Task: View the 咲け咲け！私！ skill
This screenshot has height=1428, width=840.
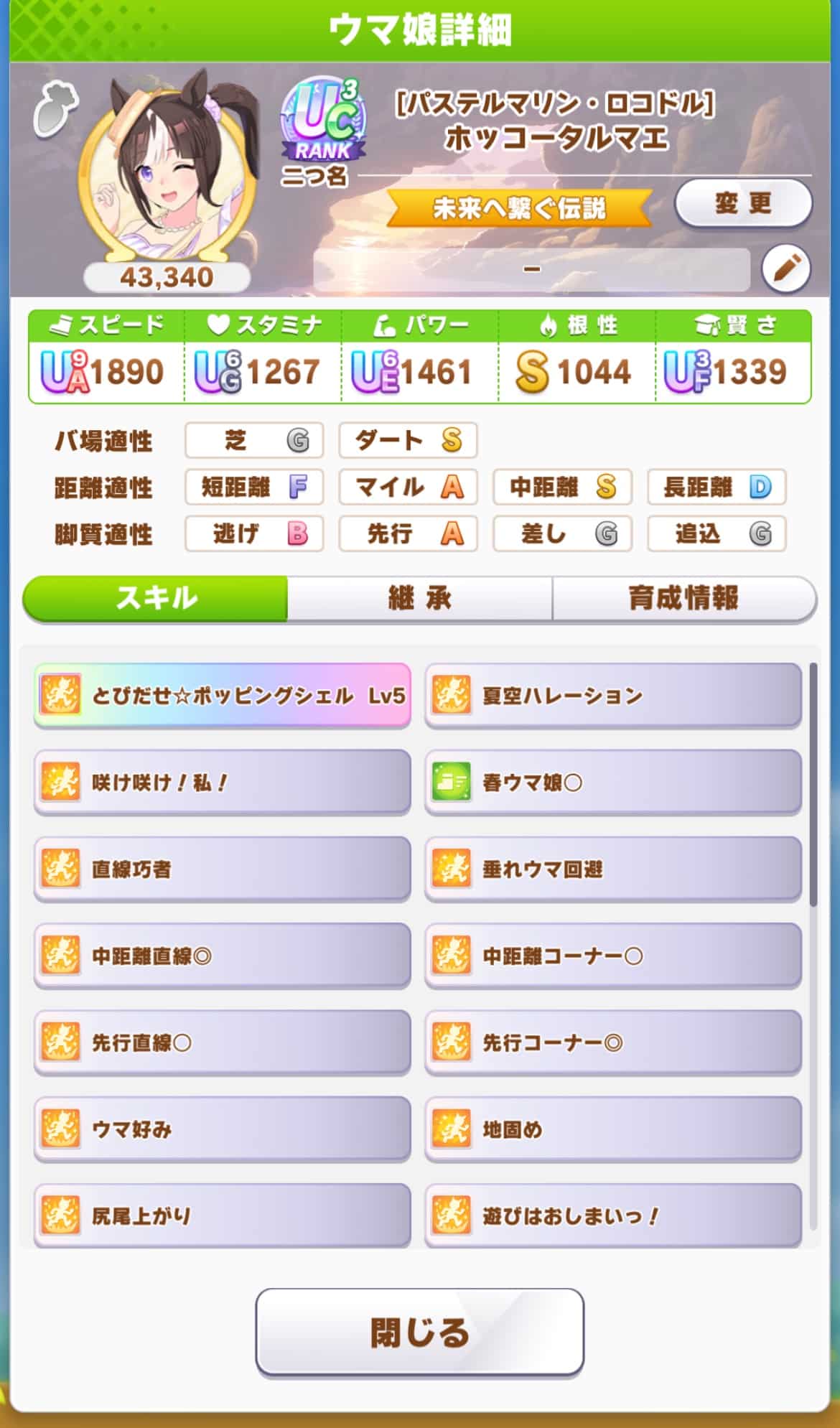Action: coord(222,783)
